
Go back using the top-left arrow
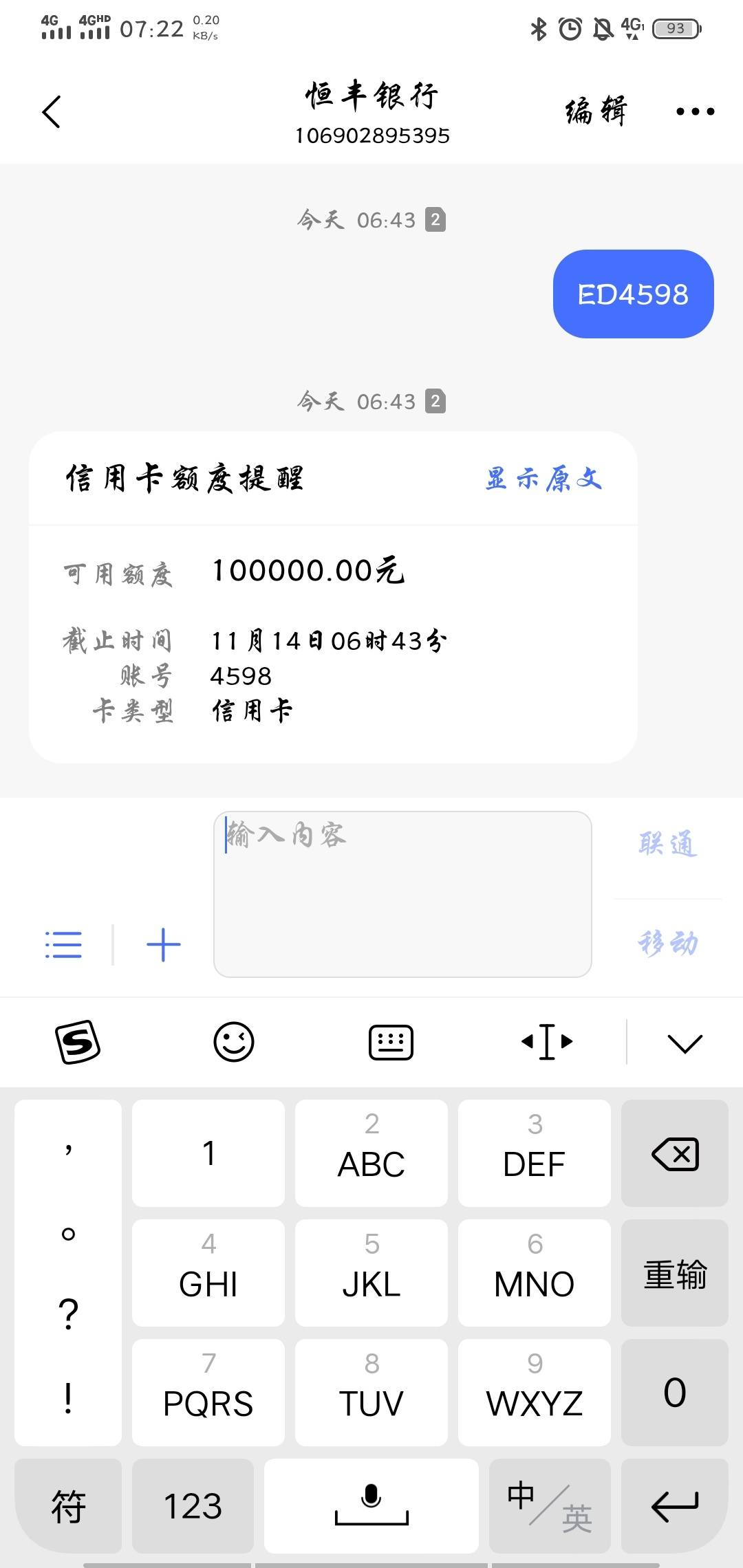coord(52,111)
